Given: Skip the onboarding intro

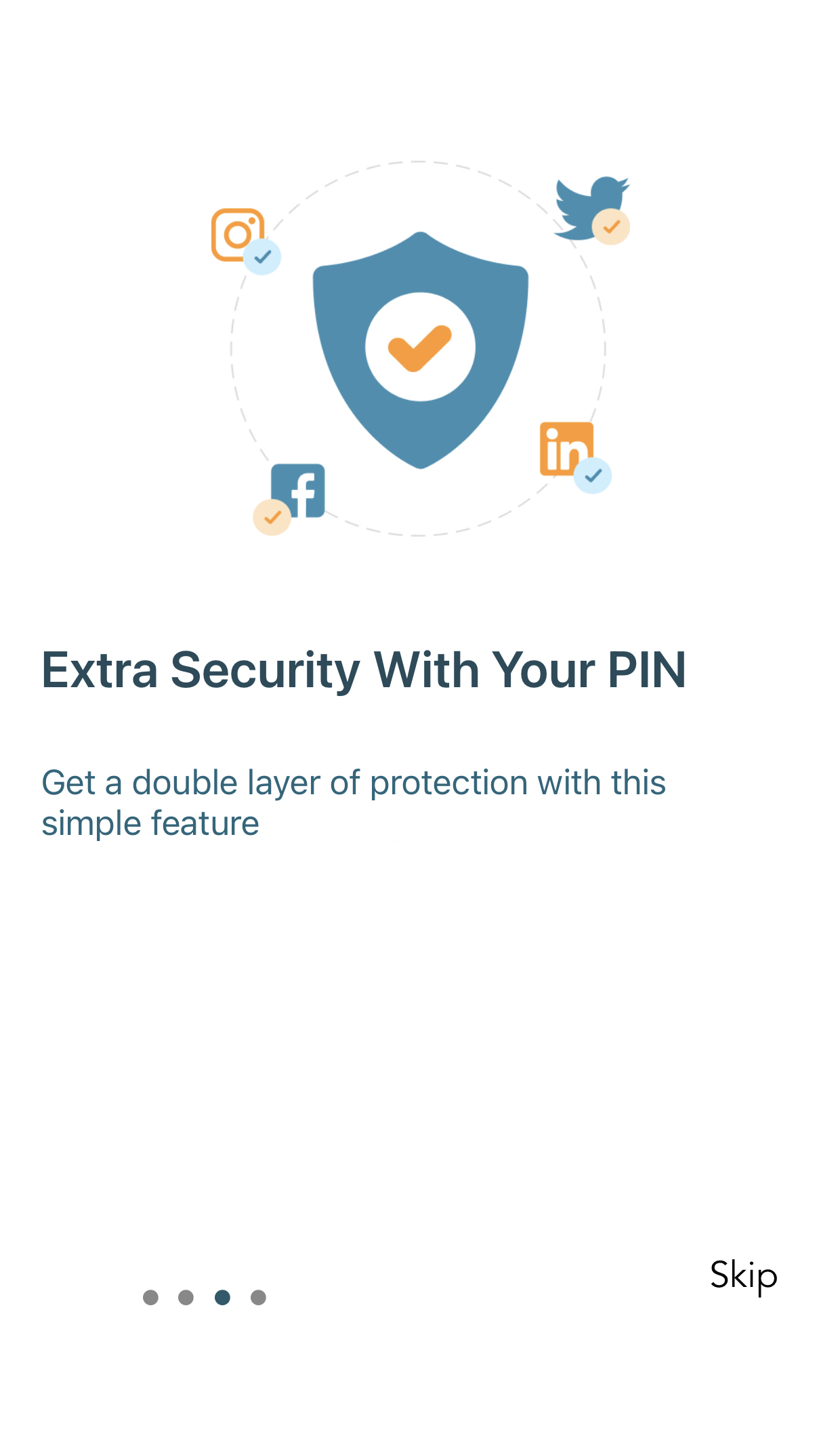Looking at the screenshot, I should (x=743, y=1276).
